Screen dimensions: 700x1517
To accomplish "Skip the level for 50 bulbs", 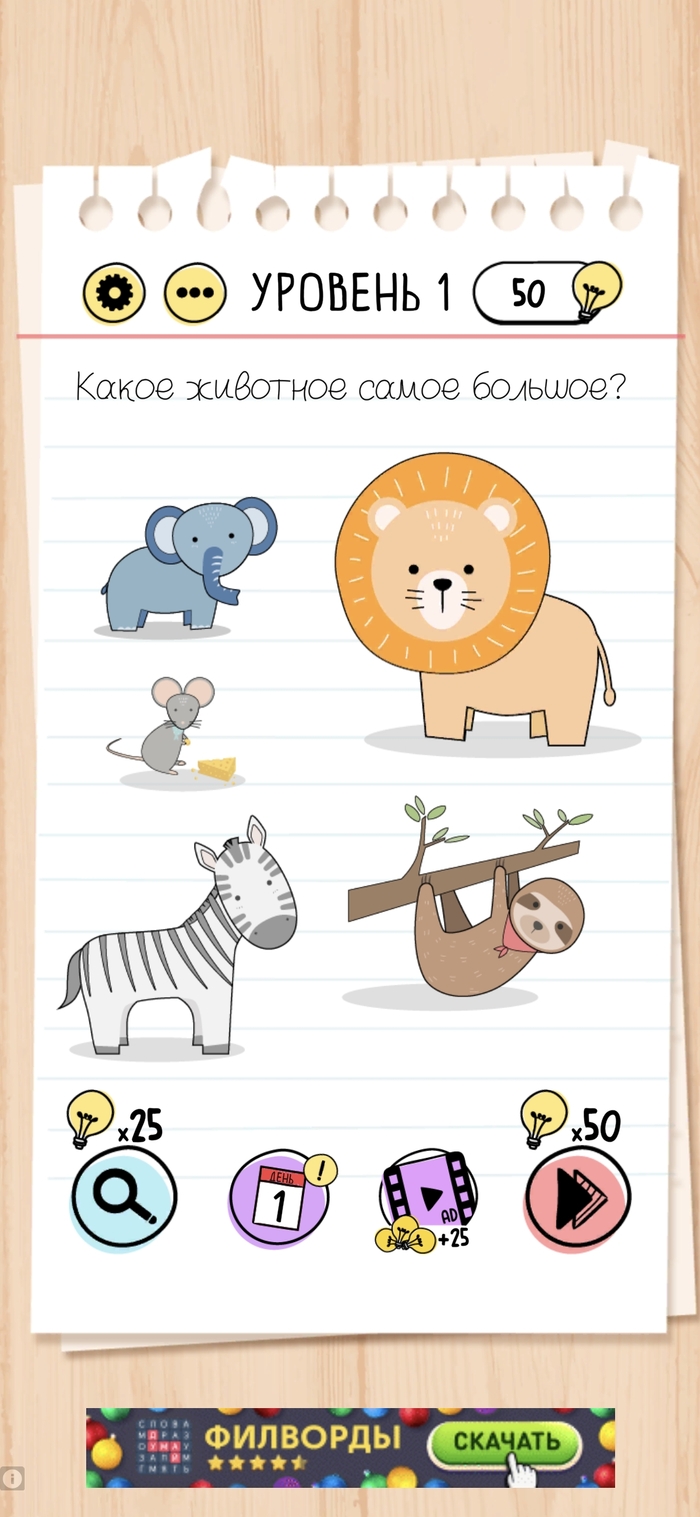I will 577,1197.
